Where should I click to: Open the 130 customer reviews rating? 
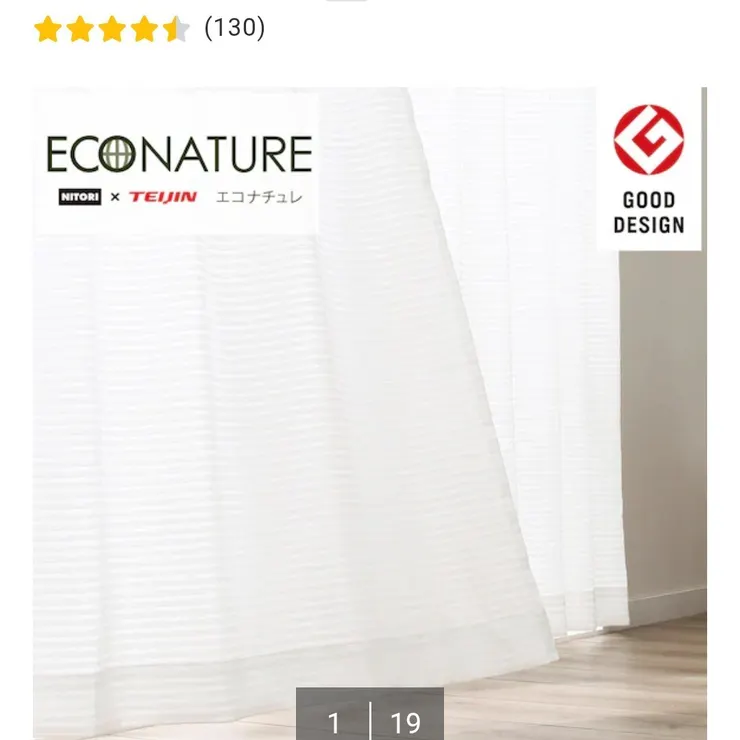point(150,28)
